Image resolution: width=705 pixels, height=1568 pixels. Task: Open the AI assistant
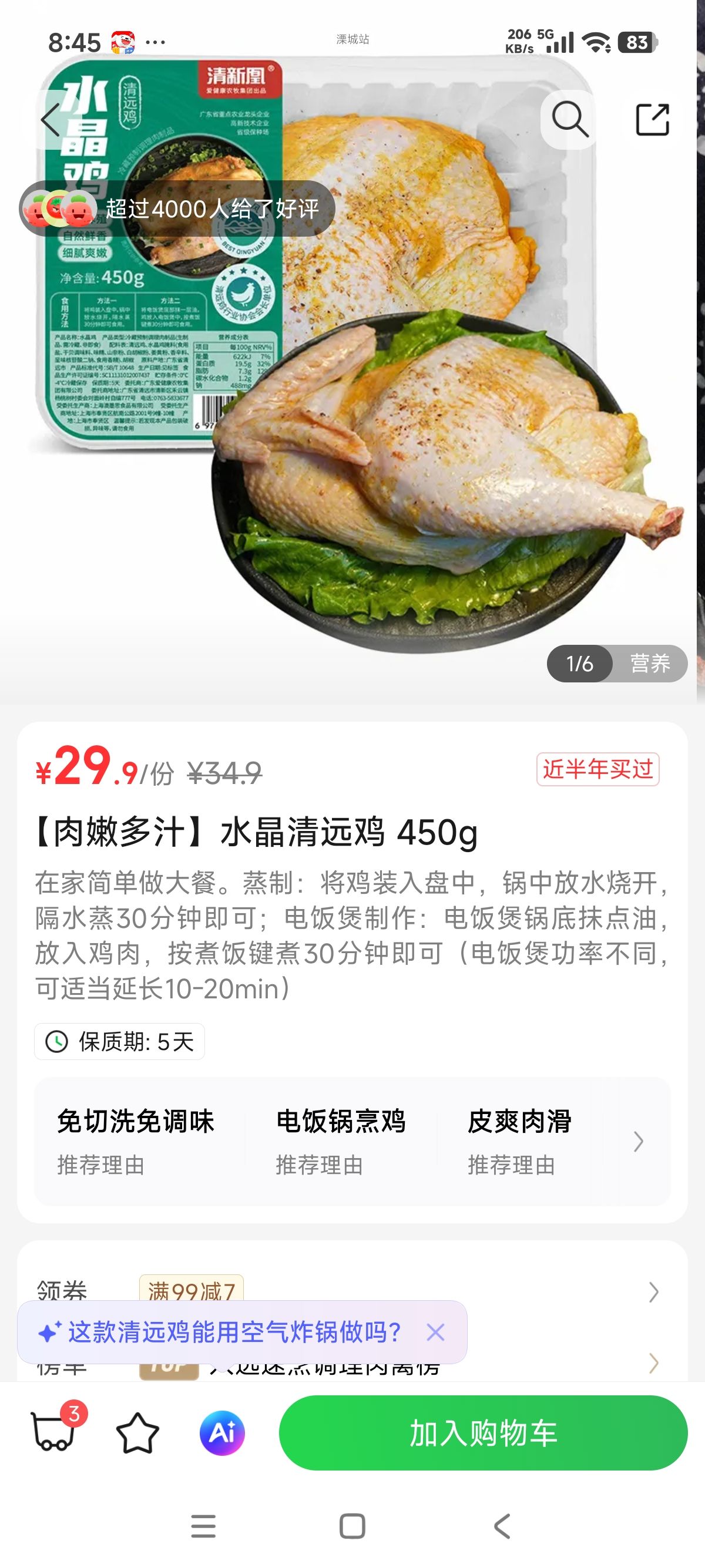(222, 1433)
